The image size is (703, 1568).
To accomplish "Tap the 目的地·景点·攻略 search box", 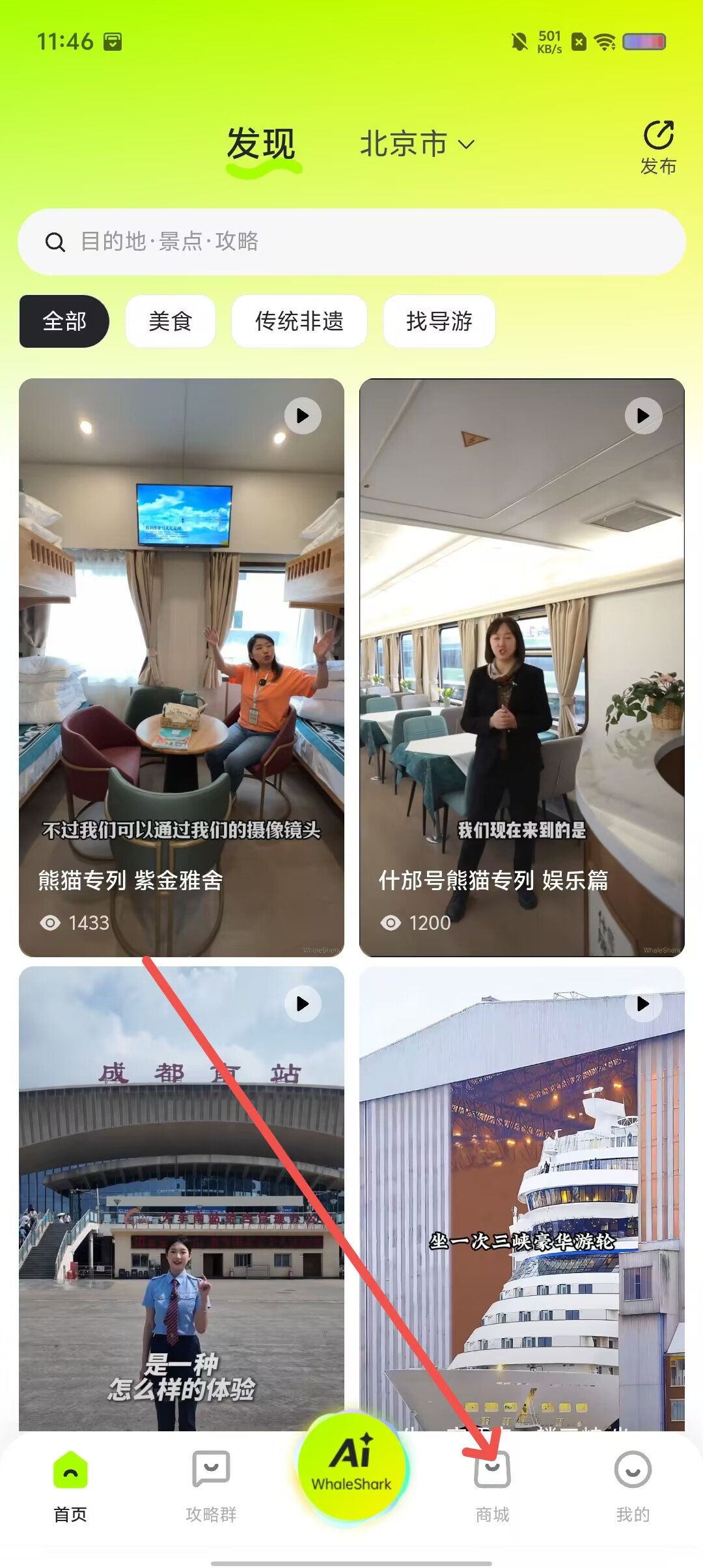I will (x=351, y=242).
